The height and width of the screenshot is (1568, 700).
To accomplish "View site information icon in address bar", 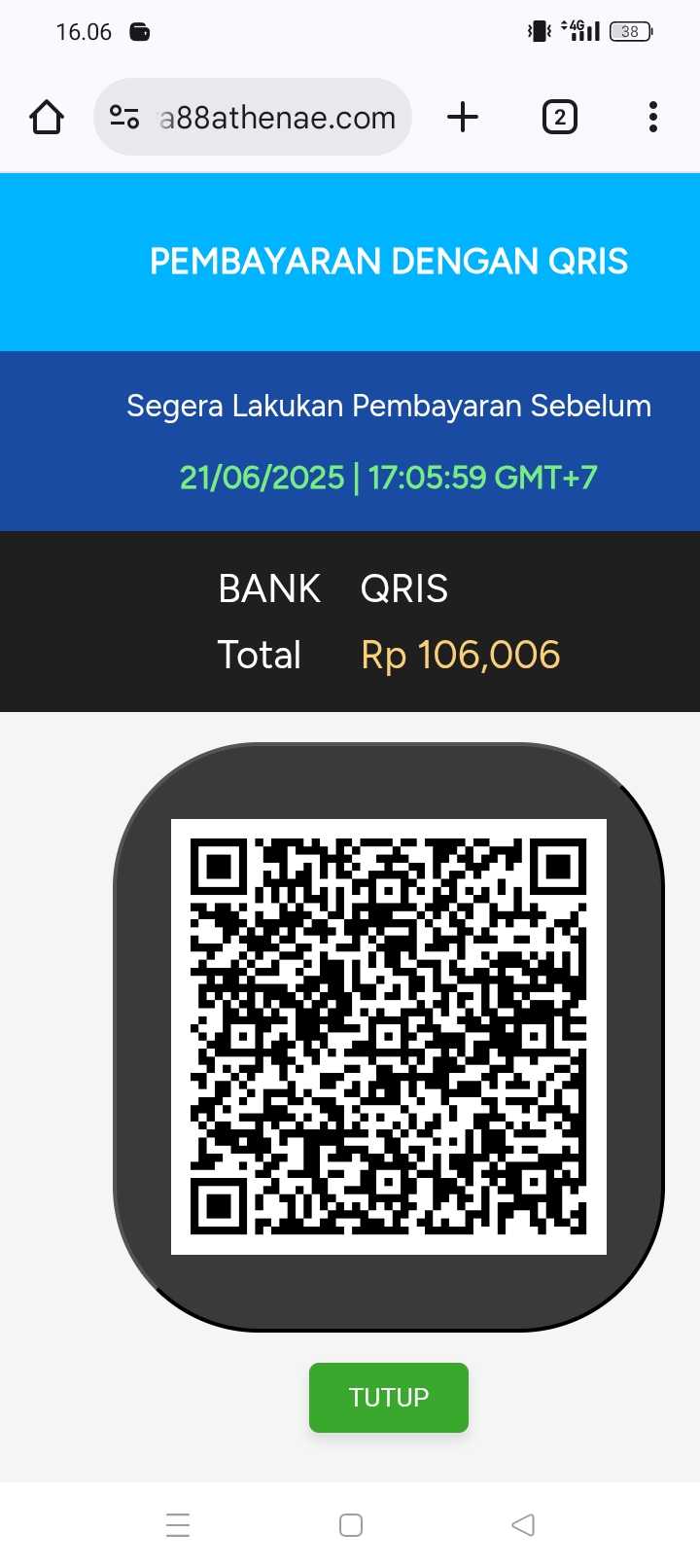I will (x=124, y=118).
